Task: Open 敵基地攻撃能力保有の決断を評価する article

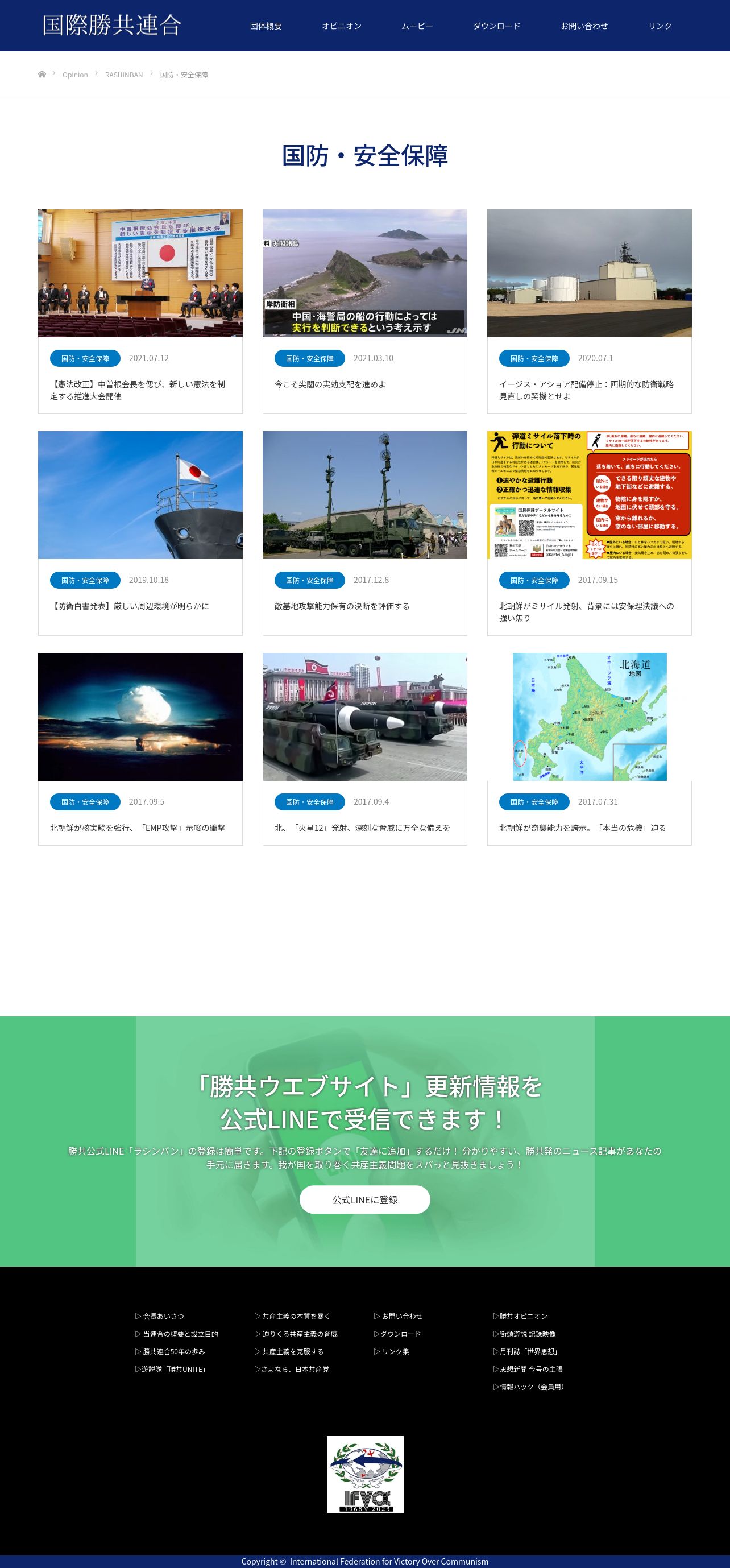Action: (x=365, y=533)
